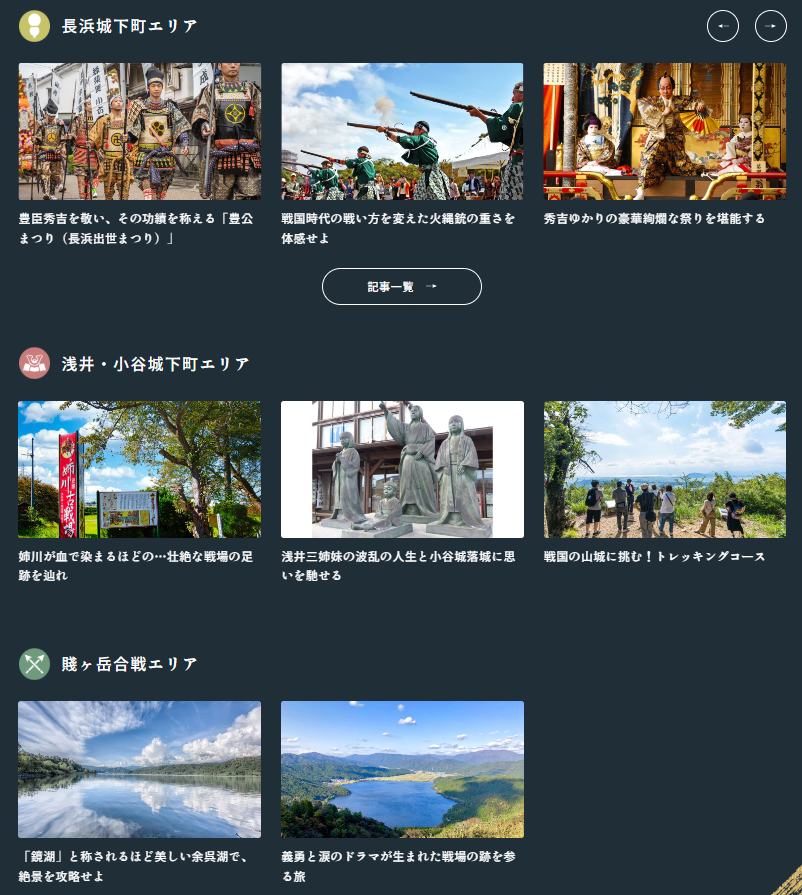The width and height of the screenshot is (802, 895).
Task: Open the 義勇と涙のドラマ battlefield trip article
Action: tap(402, 769)
